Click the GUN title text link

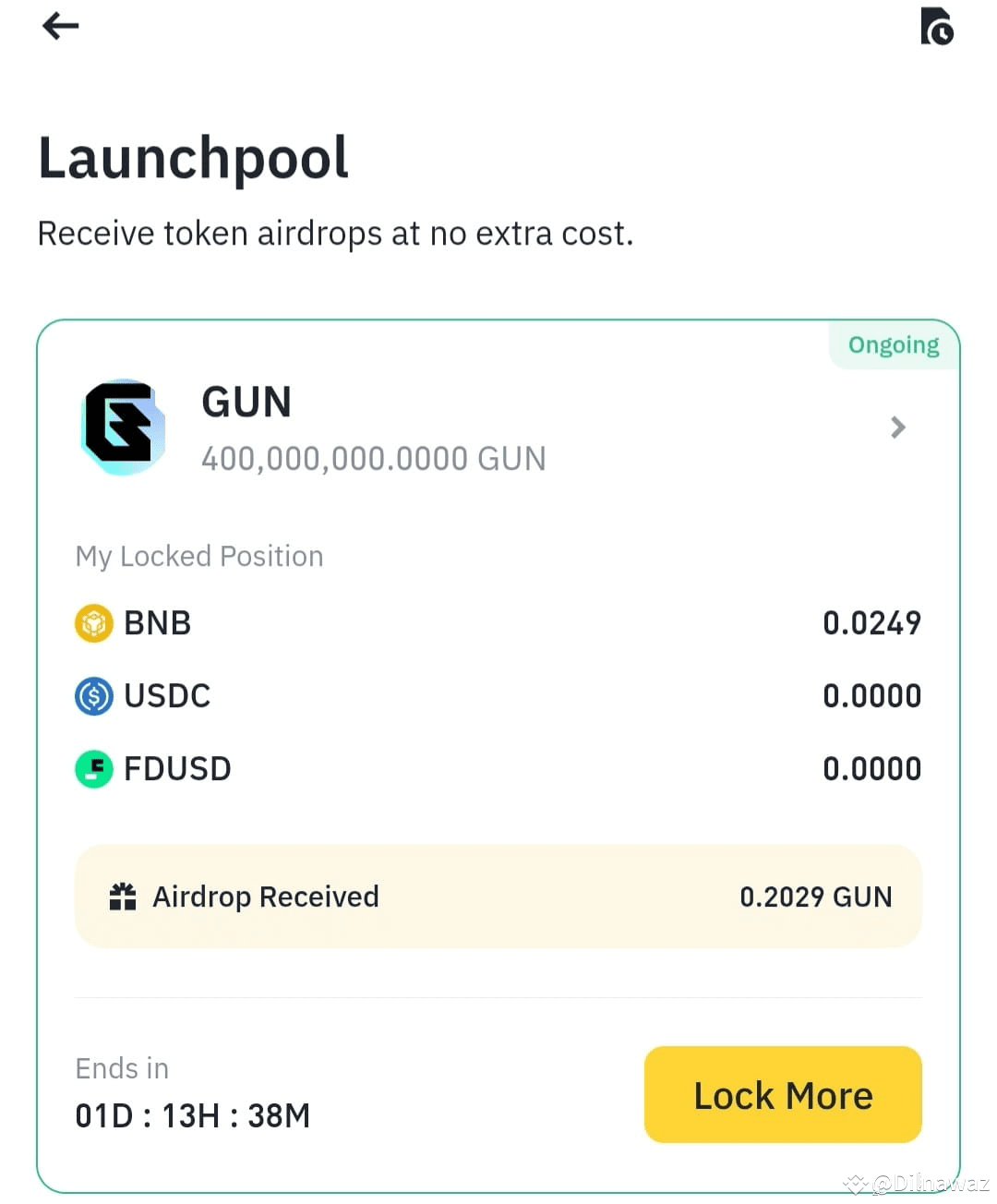pos(246,402)
